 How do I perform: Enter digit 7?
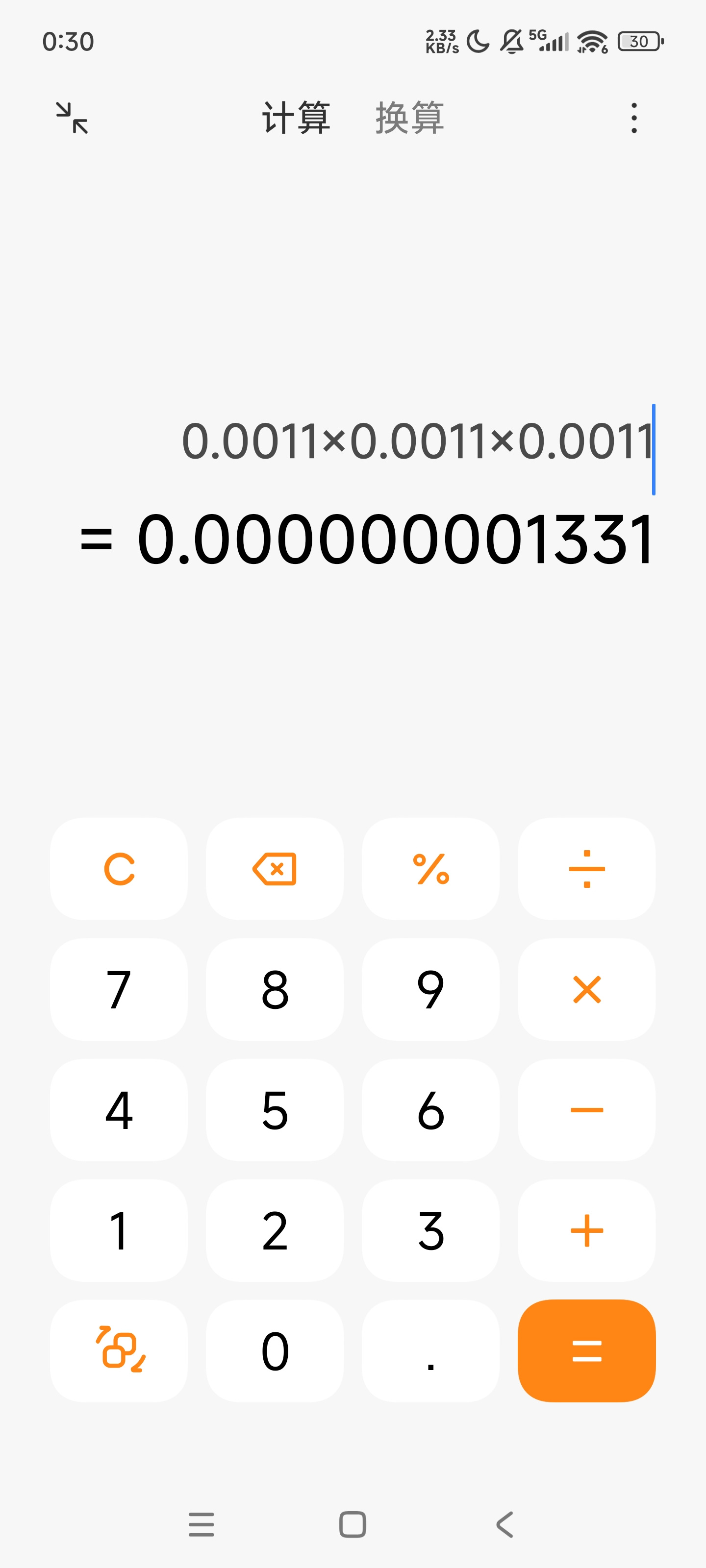[119, 989]
